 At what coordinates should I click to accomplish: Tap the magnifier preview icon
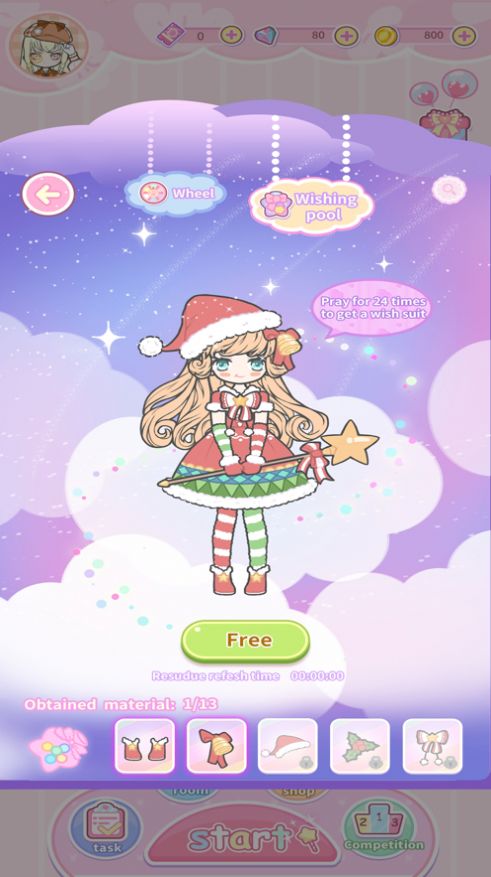449,190
